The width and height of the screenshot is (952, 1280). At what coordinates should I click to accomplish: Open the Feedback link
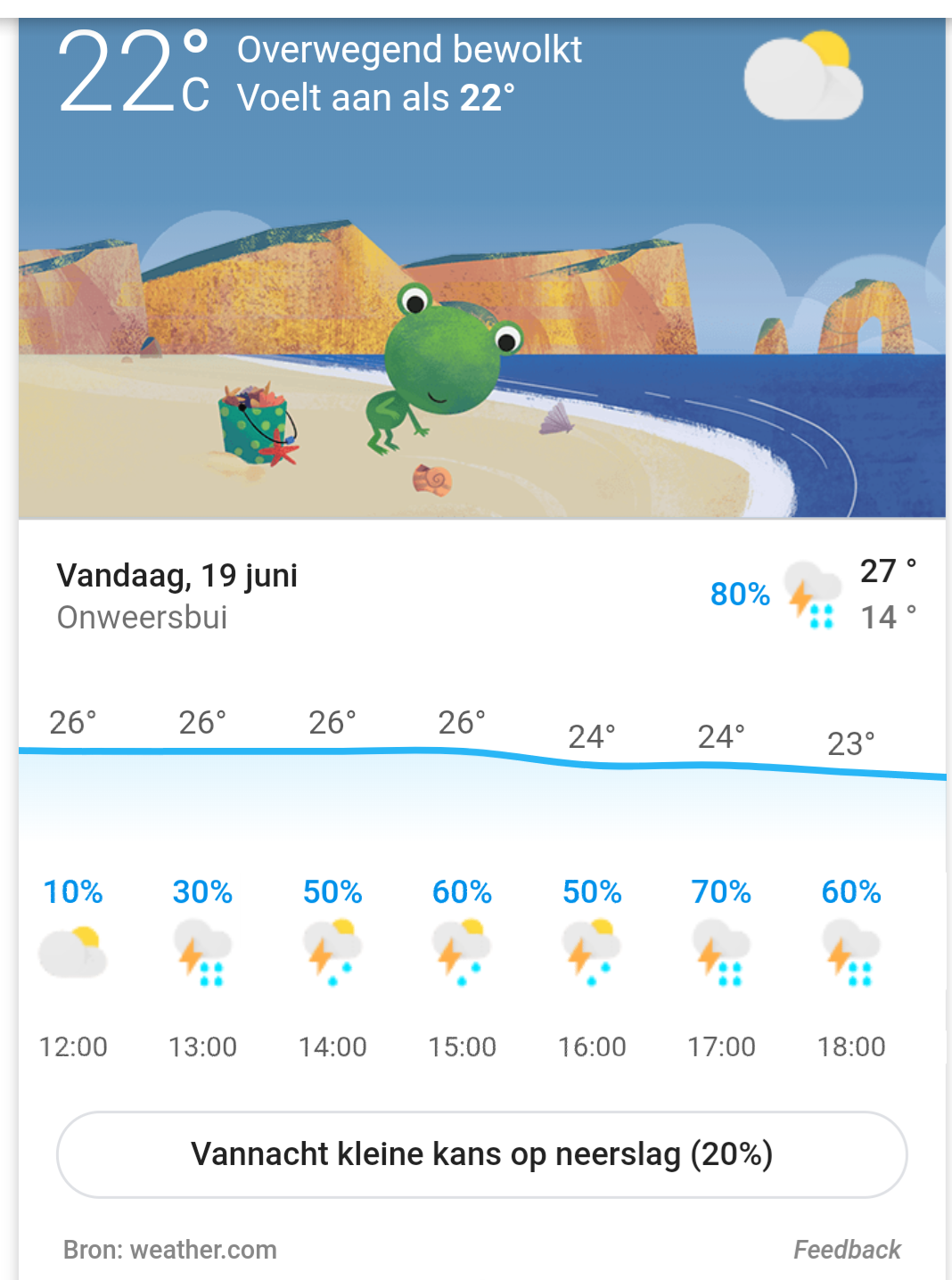tap(846, 1250)
